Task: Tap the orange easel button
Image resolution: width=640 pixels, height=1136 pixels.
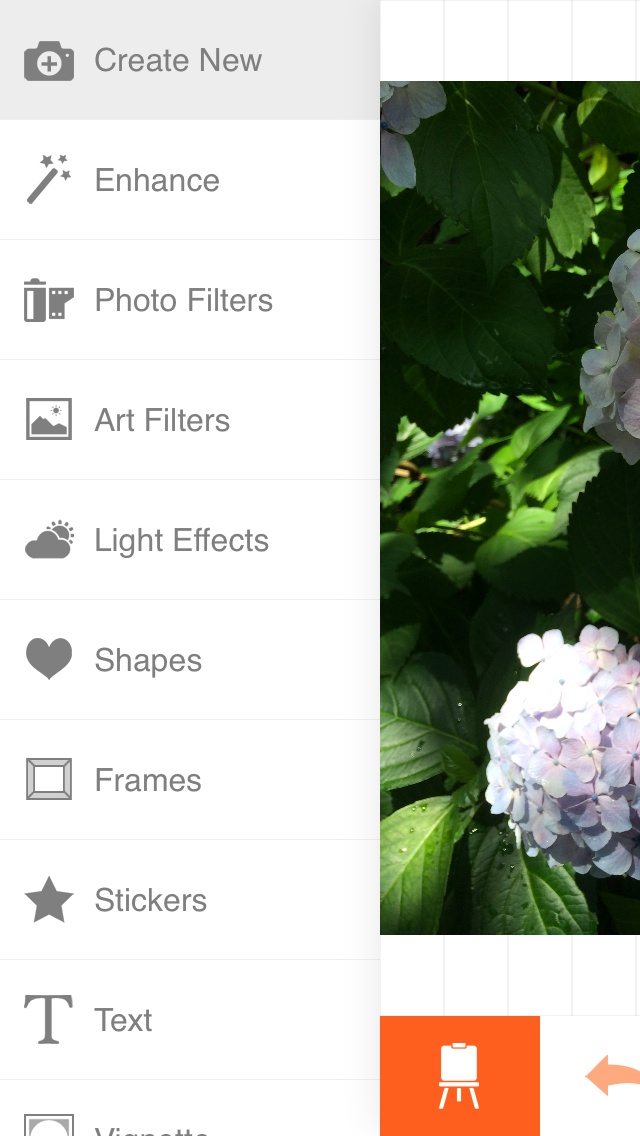Action: [460, 1076]
